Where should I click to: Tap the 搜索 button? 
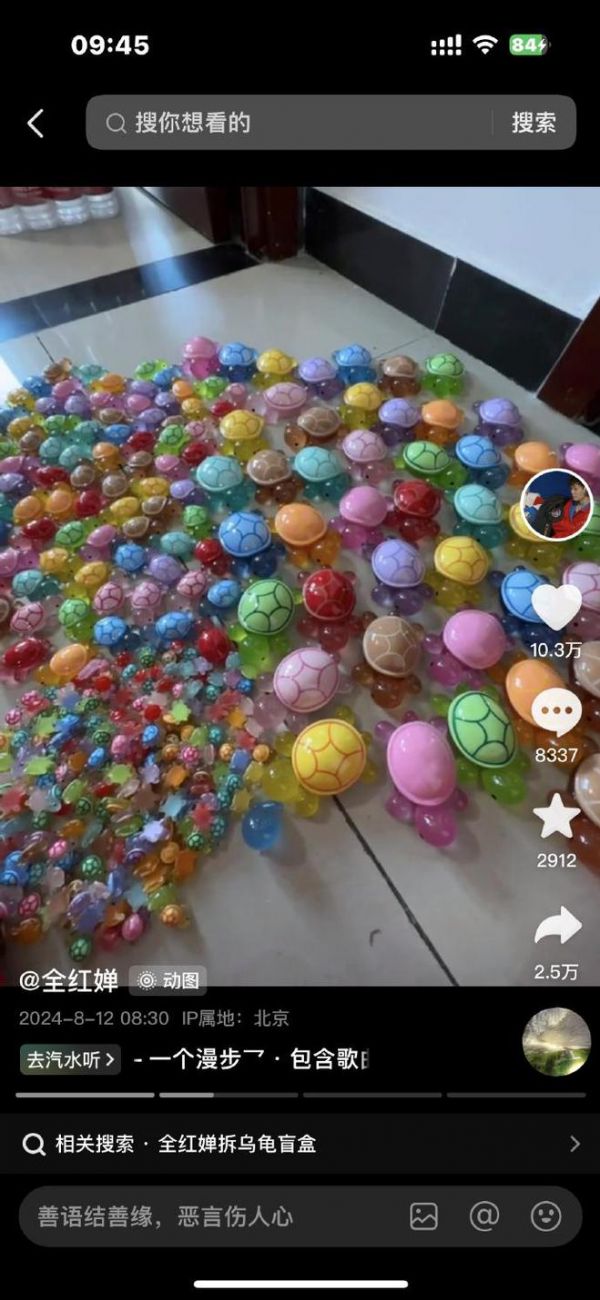[533, 123]
